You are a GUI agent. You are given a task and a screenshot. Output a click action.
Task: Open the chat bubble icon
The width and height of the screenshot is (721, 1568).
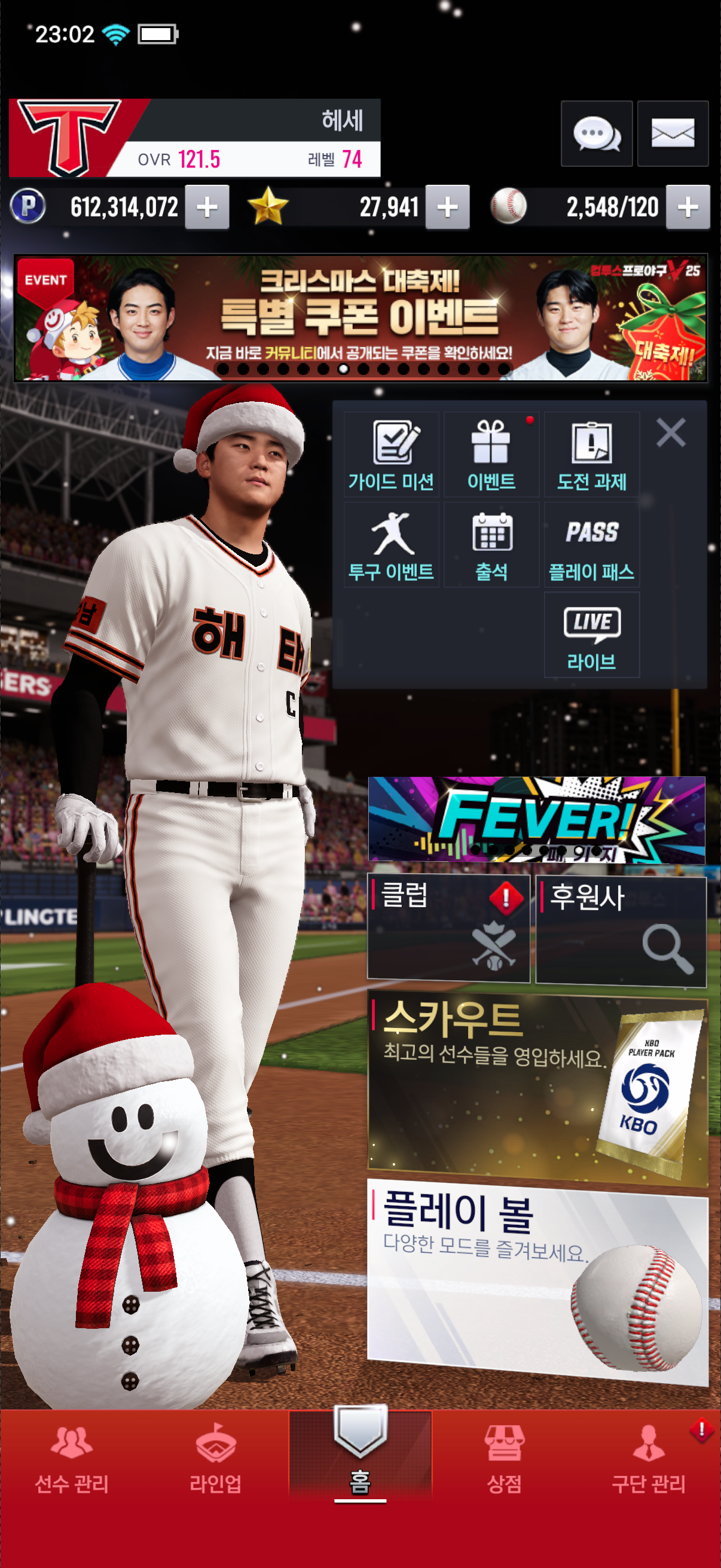pos(596,133)
